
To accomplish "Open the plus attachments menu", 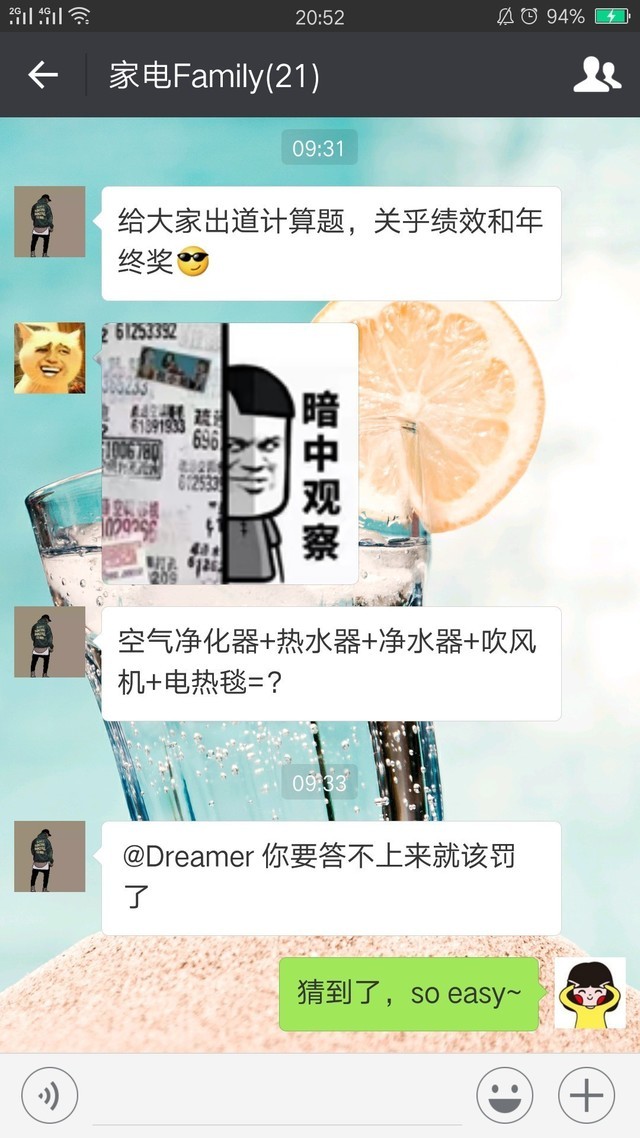I will (x=586, y=1096).
